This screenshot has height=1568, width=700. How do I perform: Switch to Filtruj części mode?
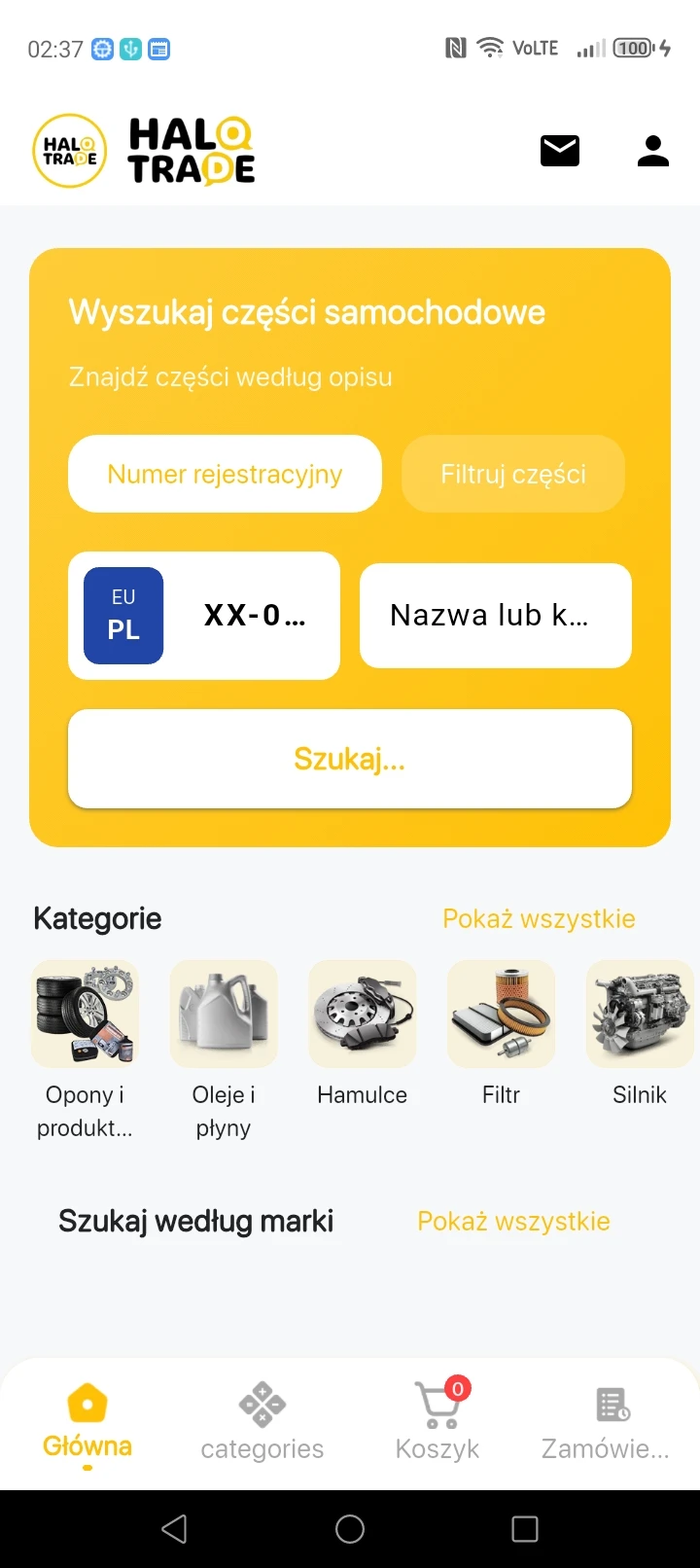point(512,474)
